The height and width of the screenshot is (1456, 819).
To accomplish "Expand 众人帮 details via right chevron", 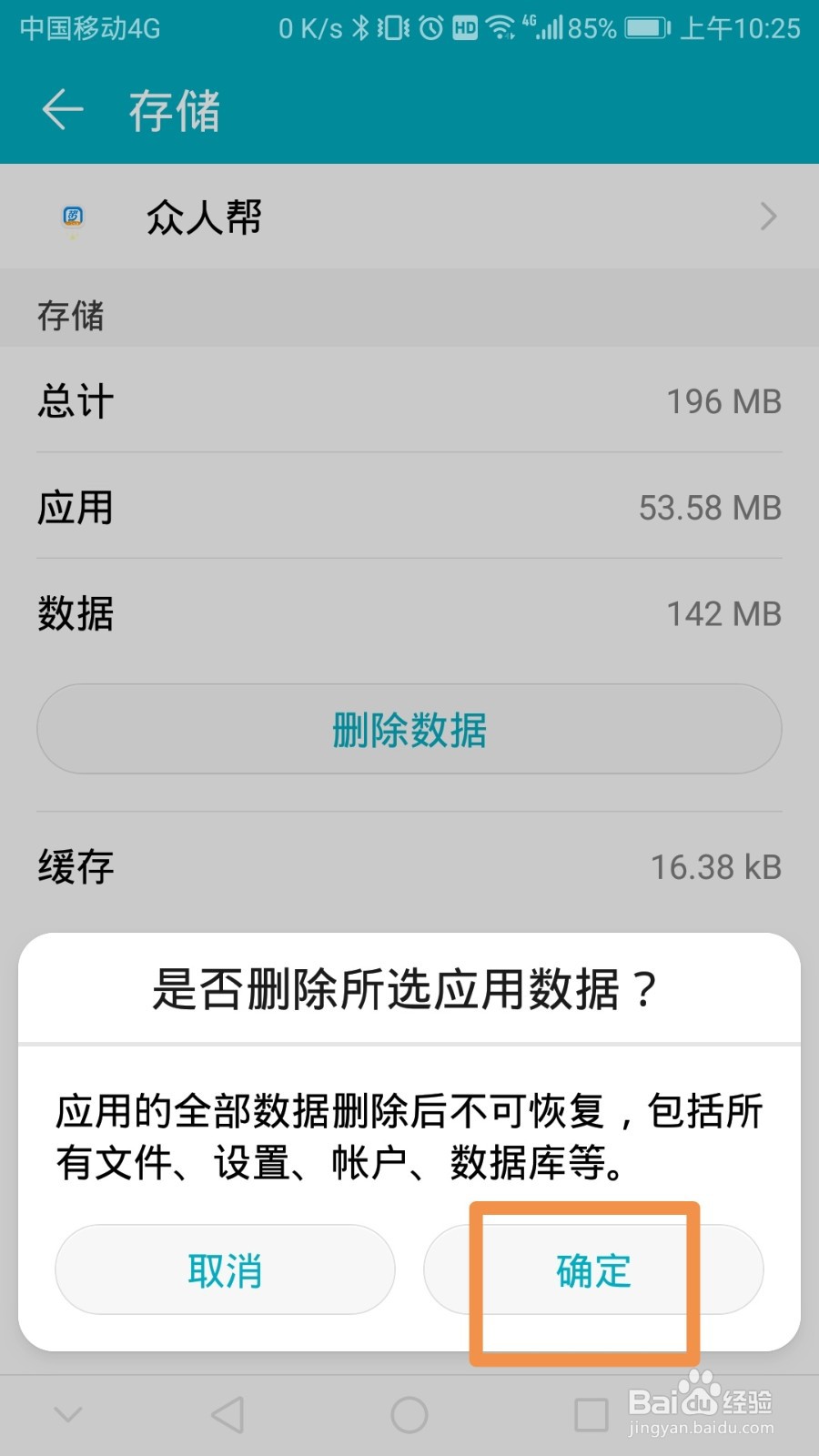I will (x=769, y=217).
